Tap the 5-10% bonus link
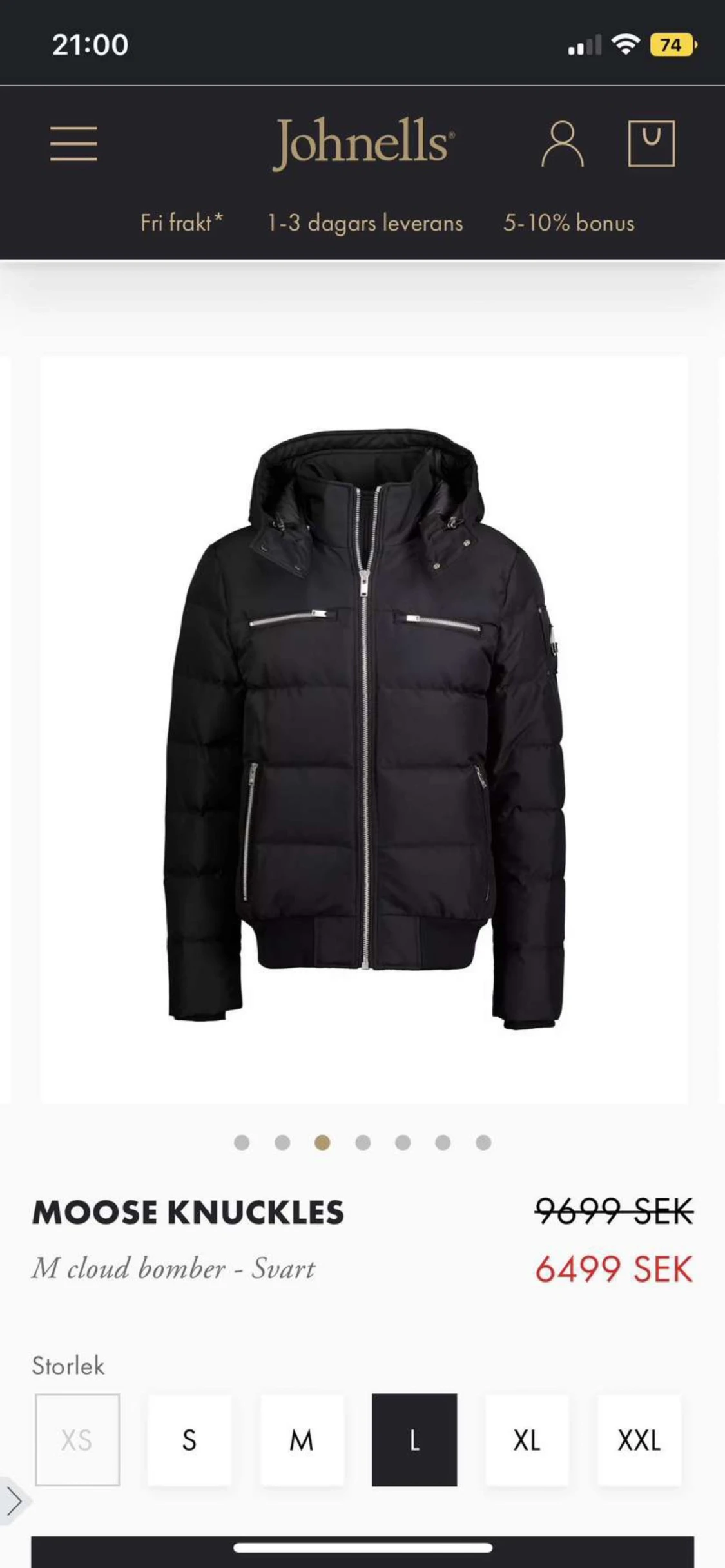The image size is (725, 1568). click(x=569, y=224)
